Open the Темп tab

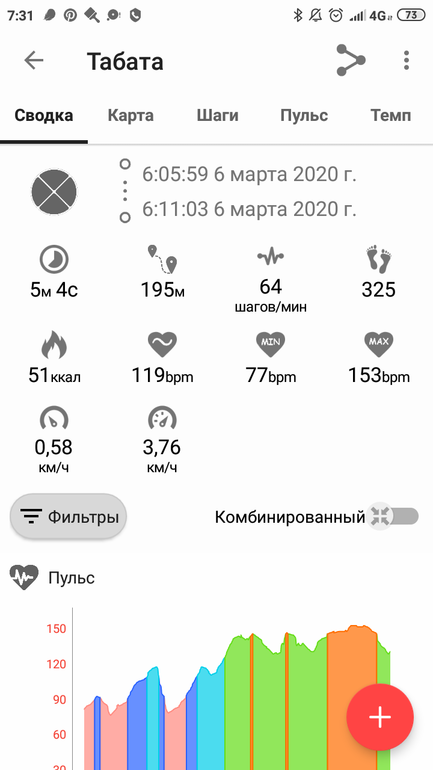pyautogui.click(x=391, y=116)
